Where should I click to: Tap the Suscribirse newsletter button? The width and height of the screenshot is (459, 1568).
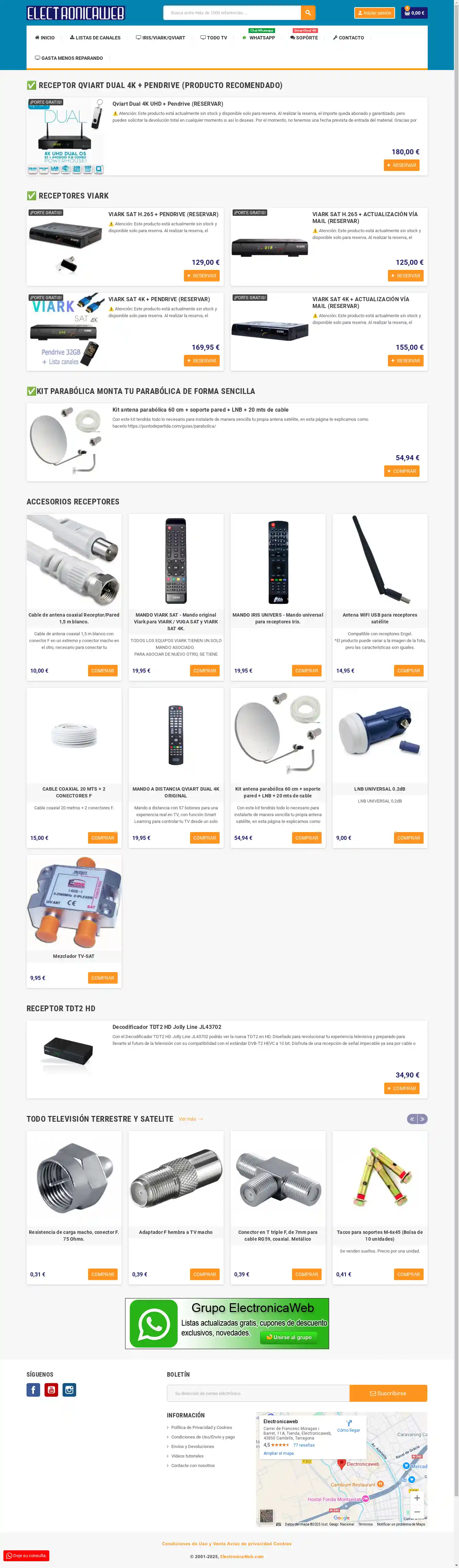[388, 1393]
